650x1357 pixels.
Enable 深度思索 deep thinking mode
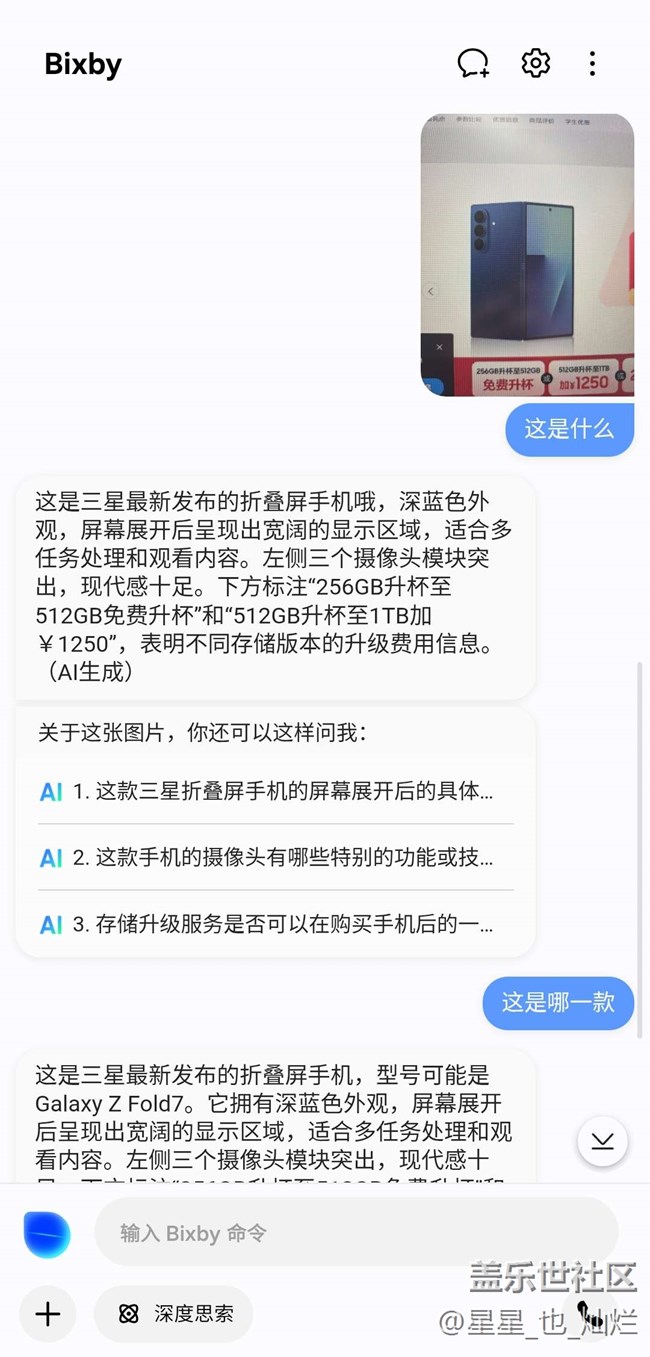click(174, 1313)
